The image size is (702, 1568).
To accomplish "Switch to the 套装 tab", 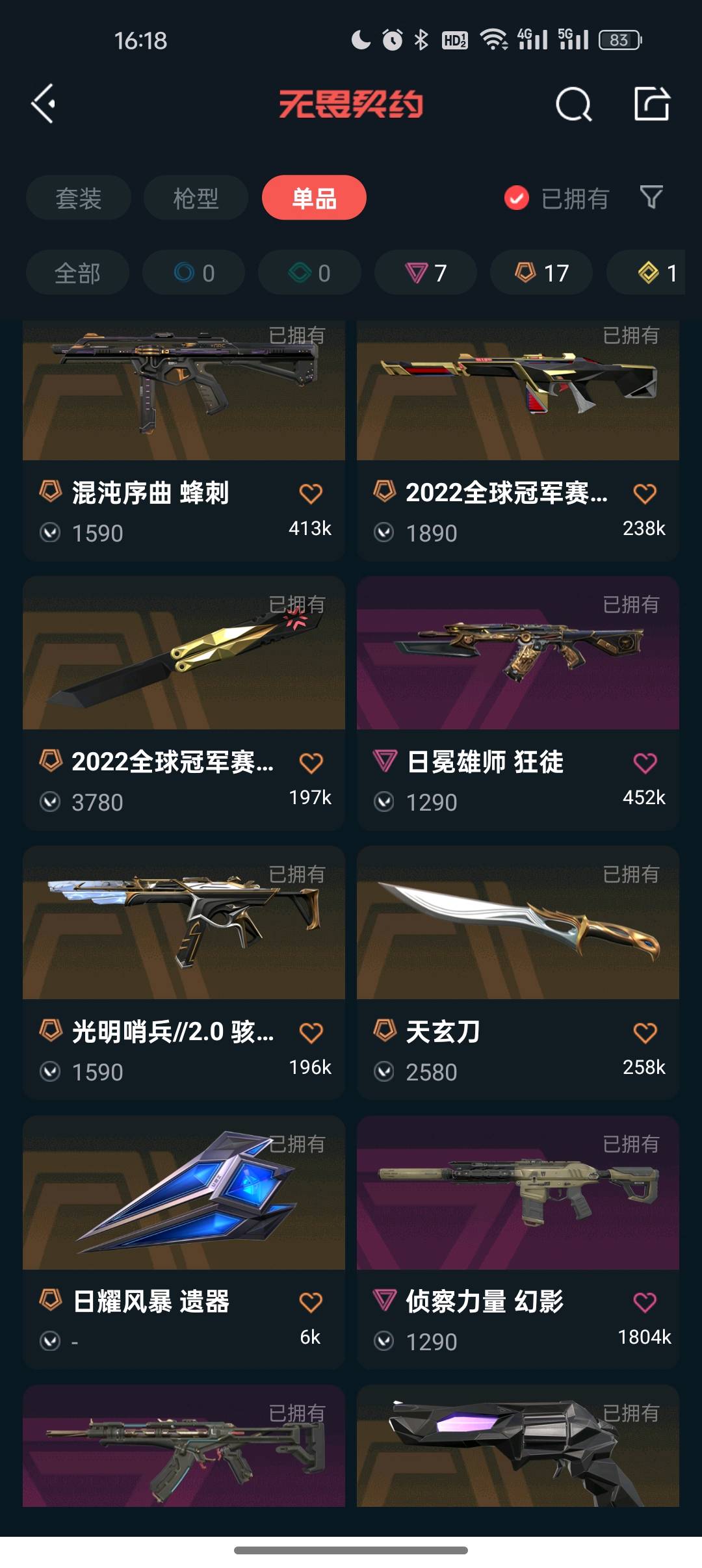I will (79, 198).
